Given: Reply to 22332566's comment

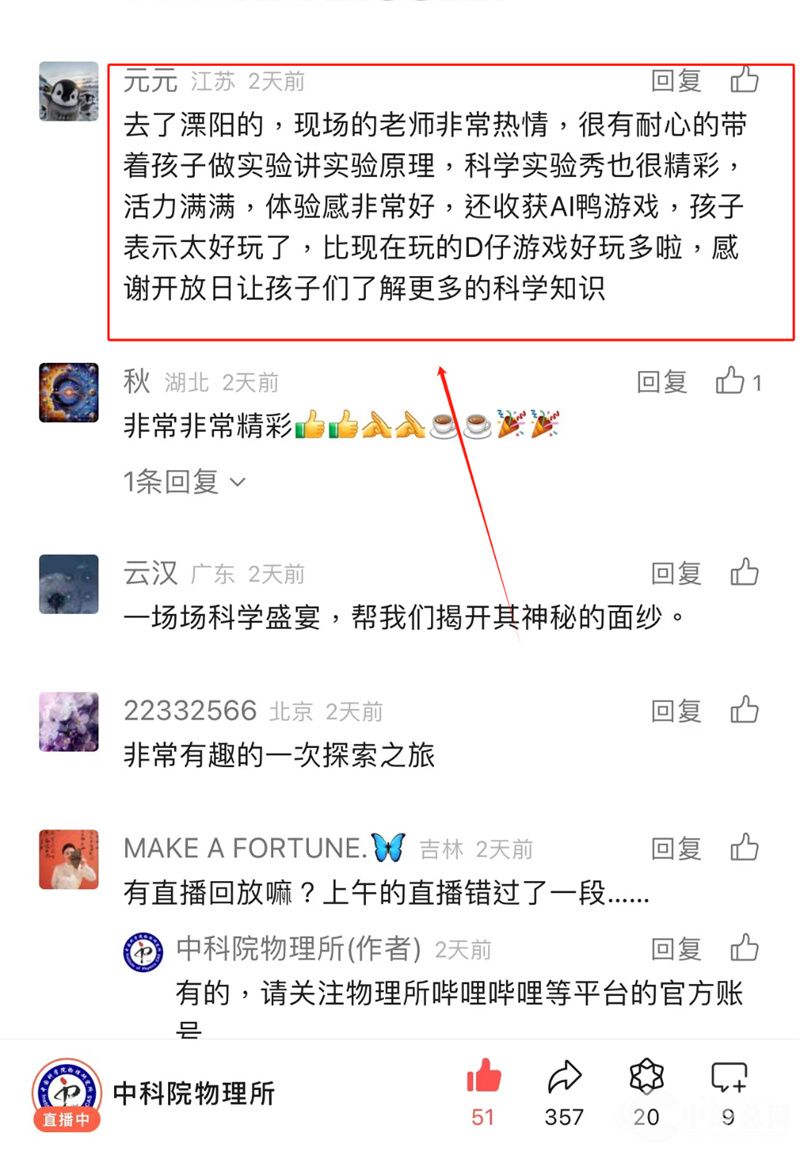Looking at the screenshot, I should (x=676, y=711).
